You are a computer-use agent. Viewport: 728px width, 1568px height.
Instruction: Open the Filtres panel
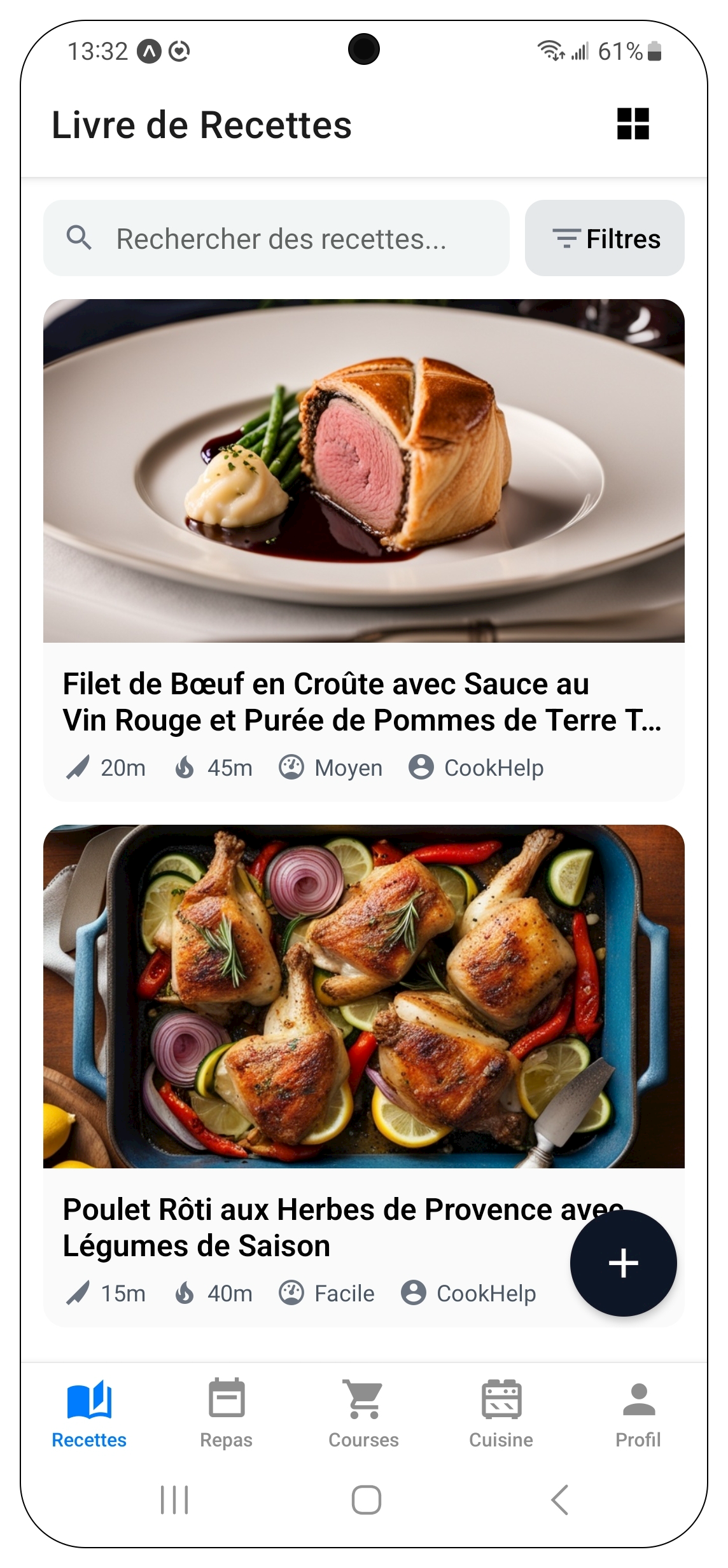604,238
